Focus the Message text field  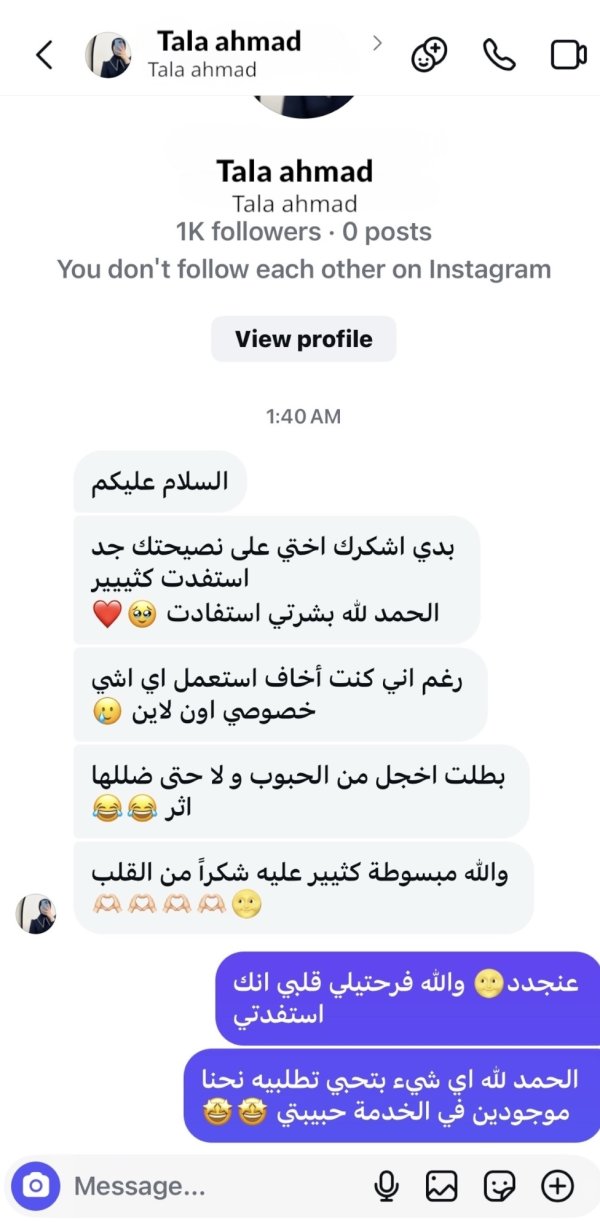[x=200, y=1186]
